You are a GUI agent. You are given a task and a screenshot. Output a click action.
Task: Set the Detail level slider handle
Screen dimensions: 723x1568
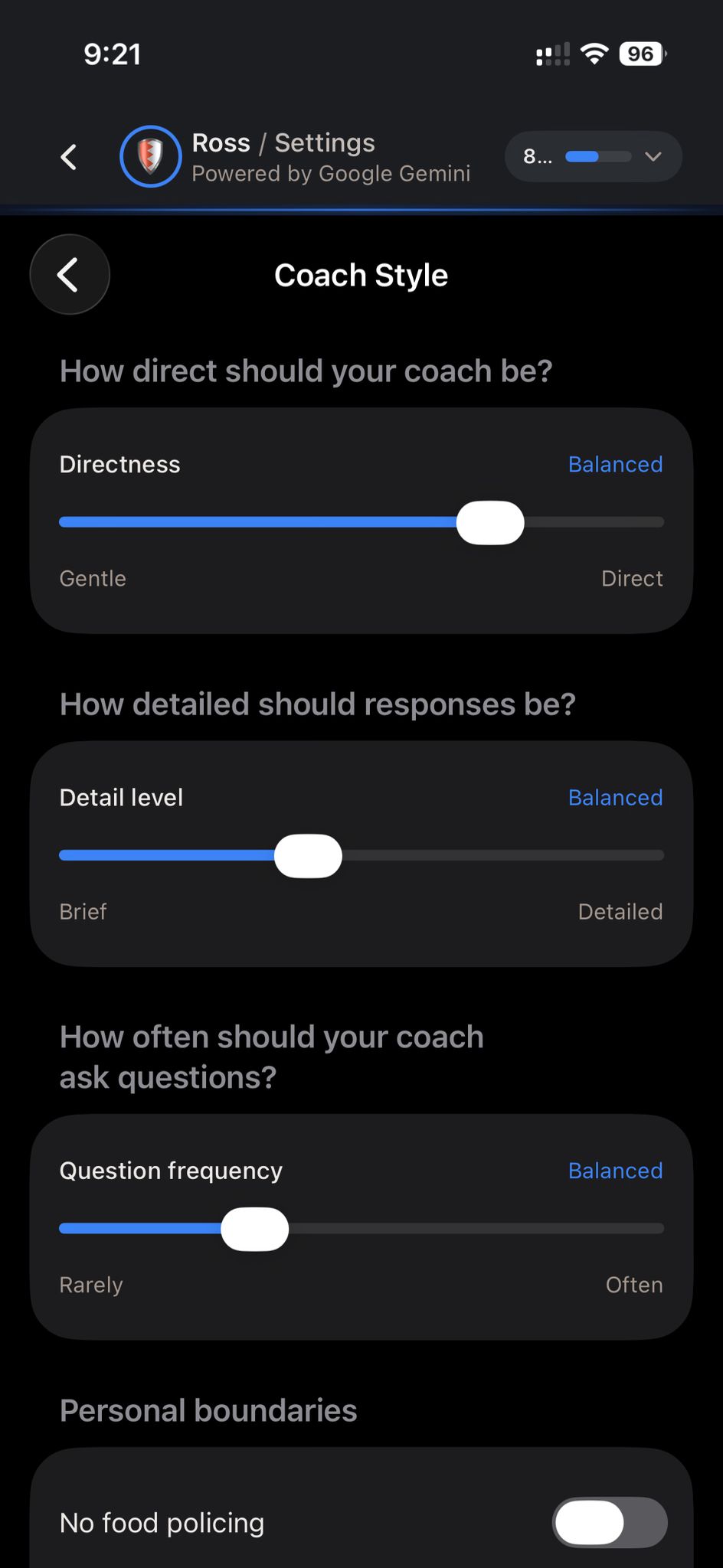[308, 855]
